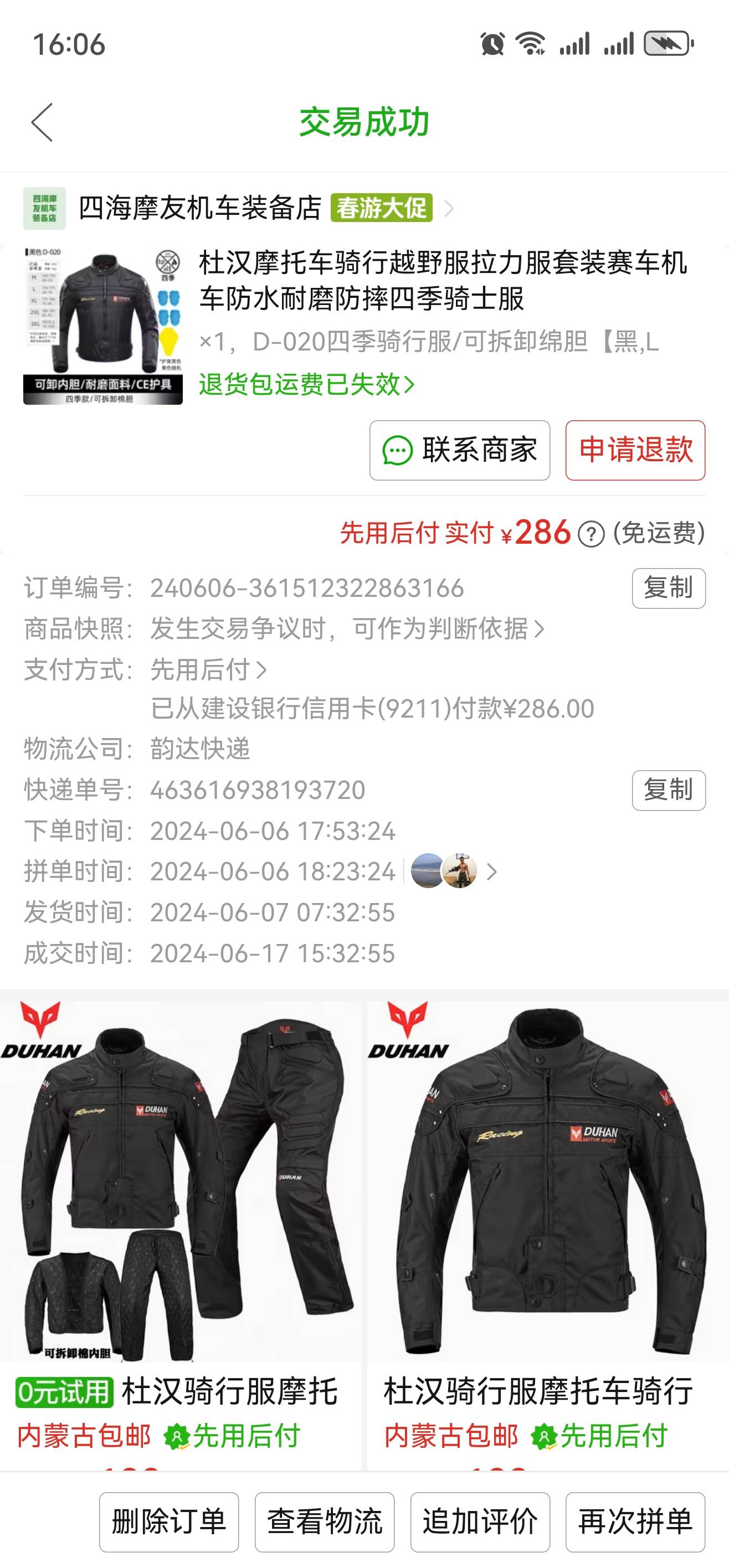This screenshot has width=729, height=1568.
Task: Tap 删除订单 to delete this order
Action: coord(169,1521)
